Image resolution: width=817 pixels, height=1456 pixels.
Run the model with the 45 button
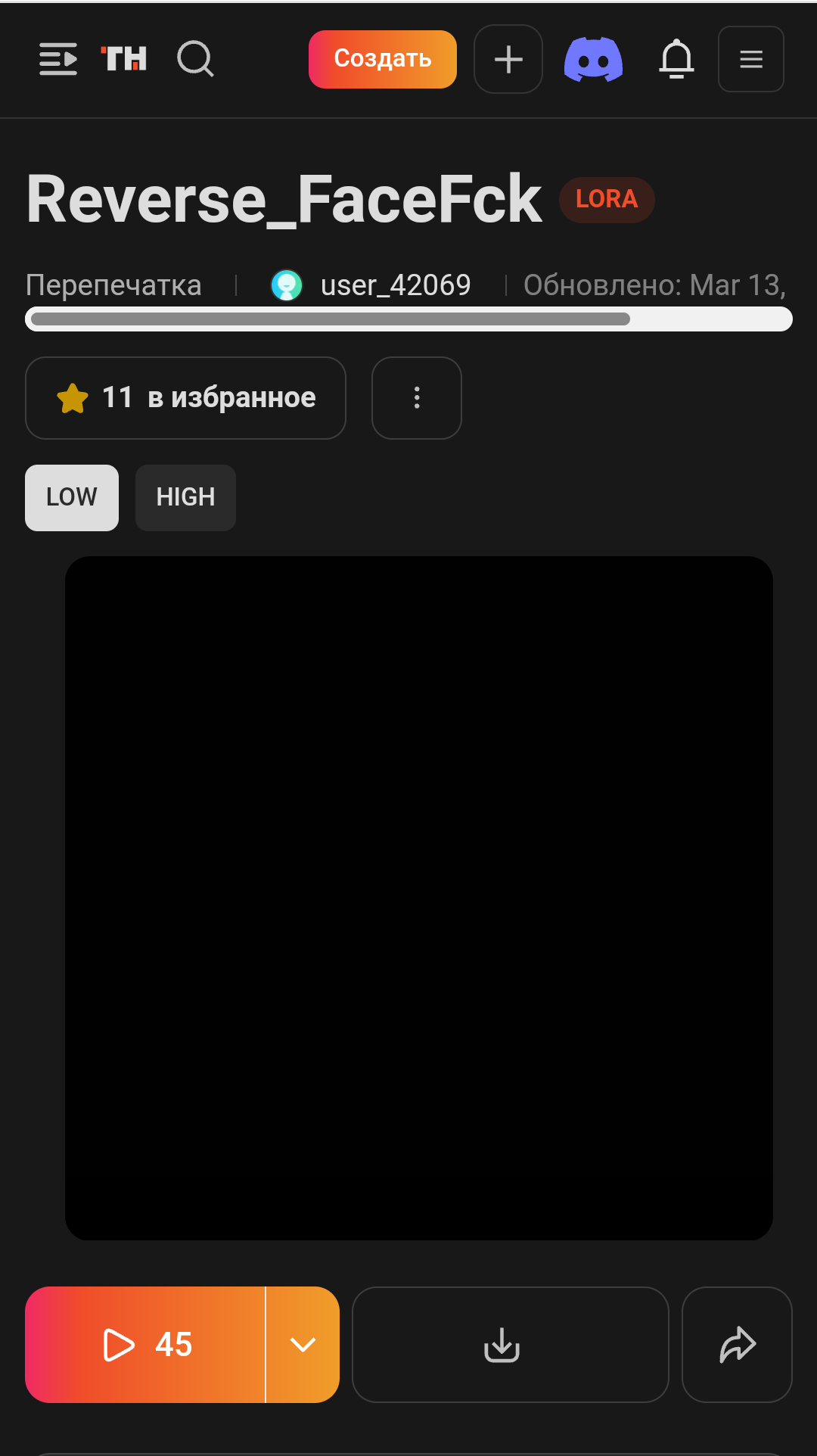[145, 1345]
